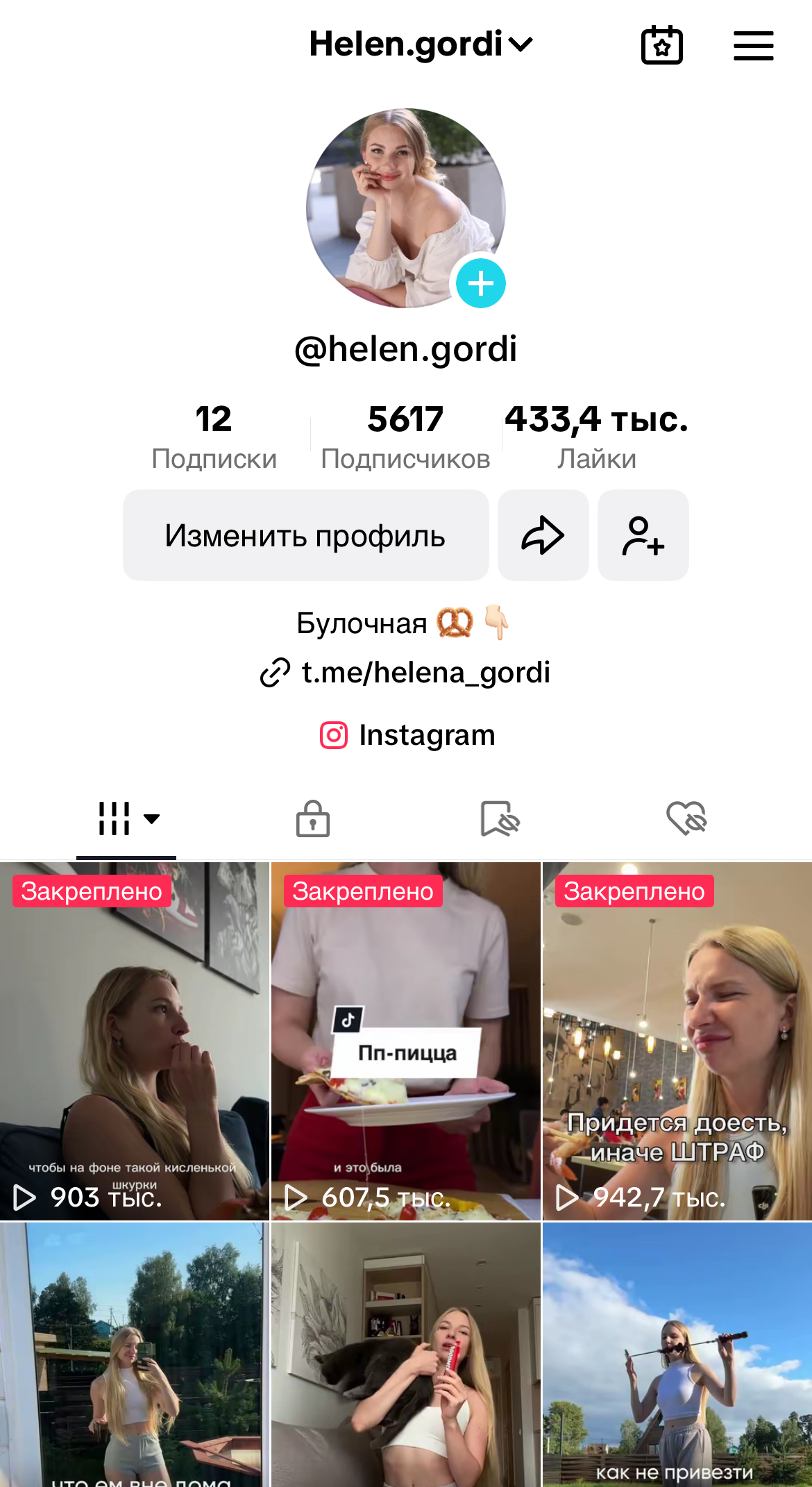Image resolution: width=812 pixels, height=1487 pixels.
Task: Select the videos grid tab
Action: (x=126, y=818)
